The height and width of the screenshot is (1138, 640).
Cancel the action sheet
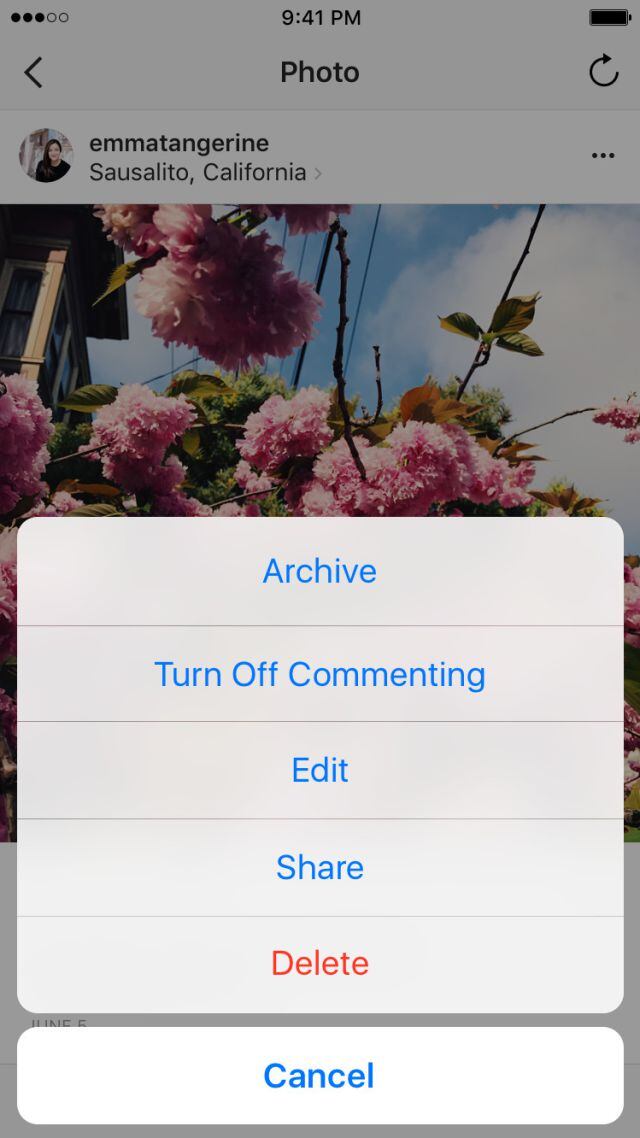coord(320,1076)
